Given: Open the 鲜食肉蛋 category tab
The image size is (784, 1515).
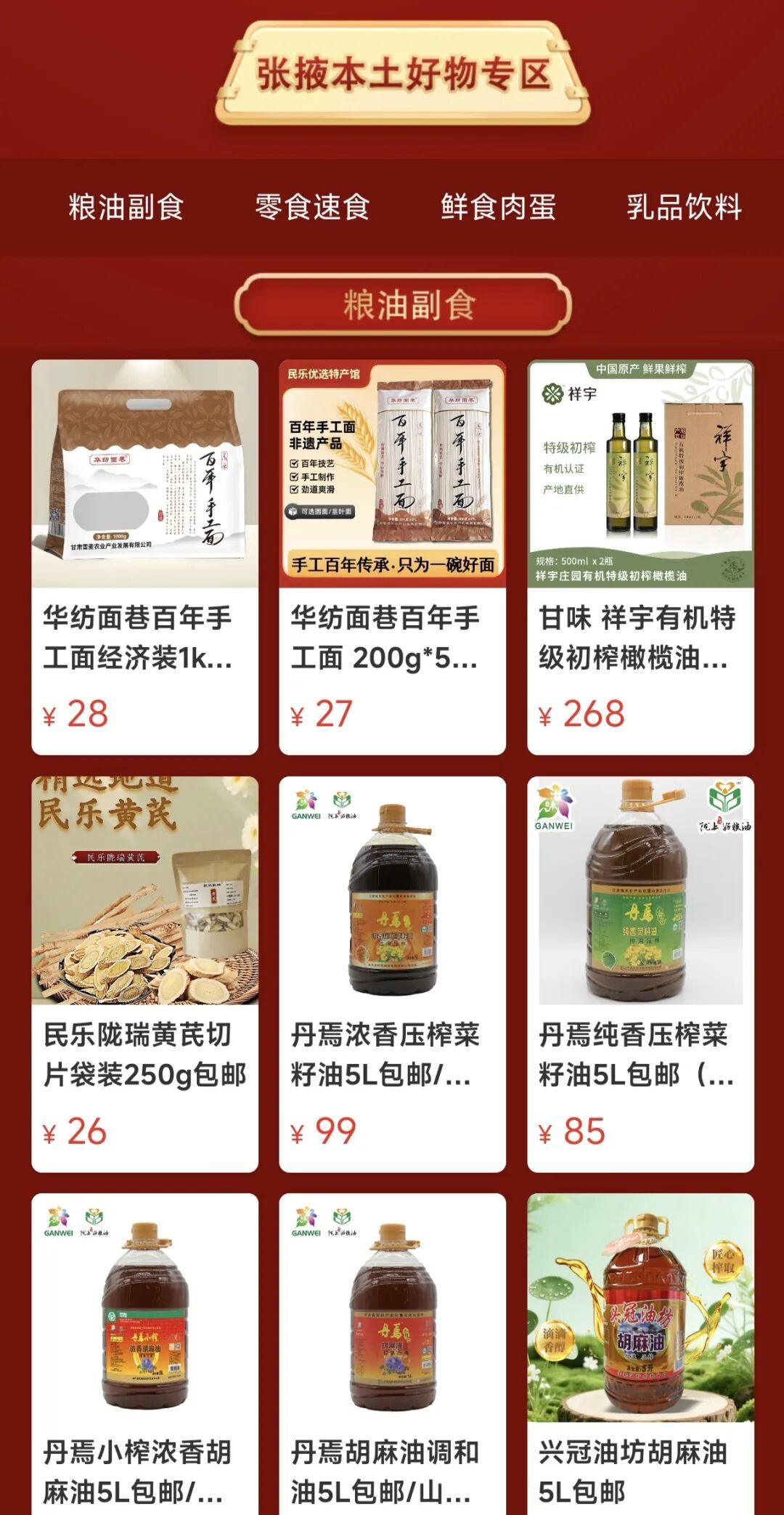Looking at the screenshot, I should pyautogui.click(x=498, y=207).
